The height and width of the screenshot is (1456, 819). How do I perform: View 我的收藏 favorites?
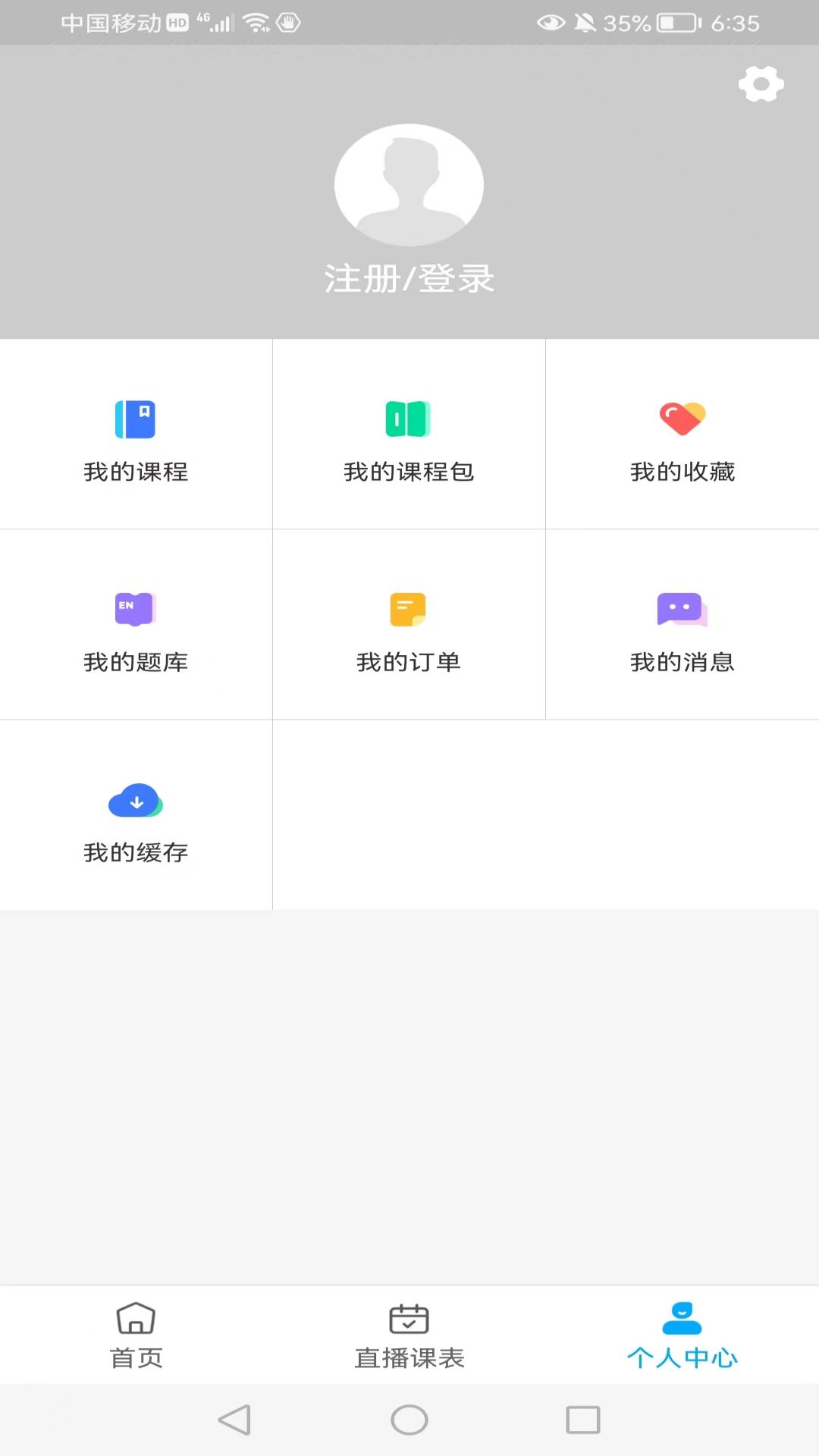682,434
